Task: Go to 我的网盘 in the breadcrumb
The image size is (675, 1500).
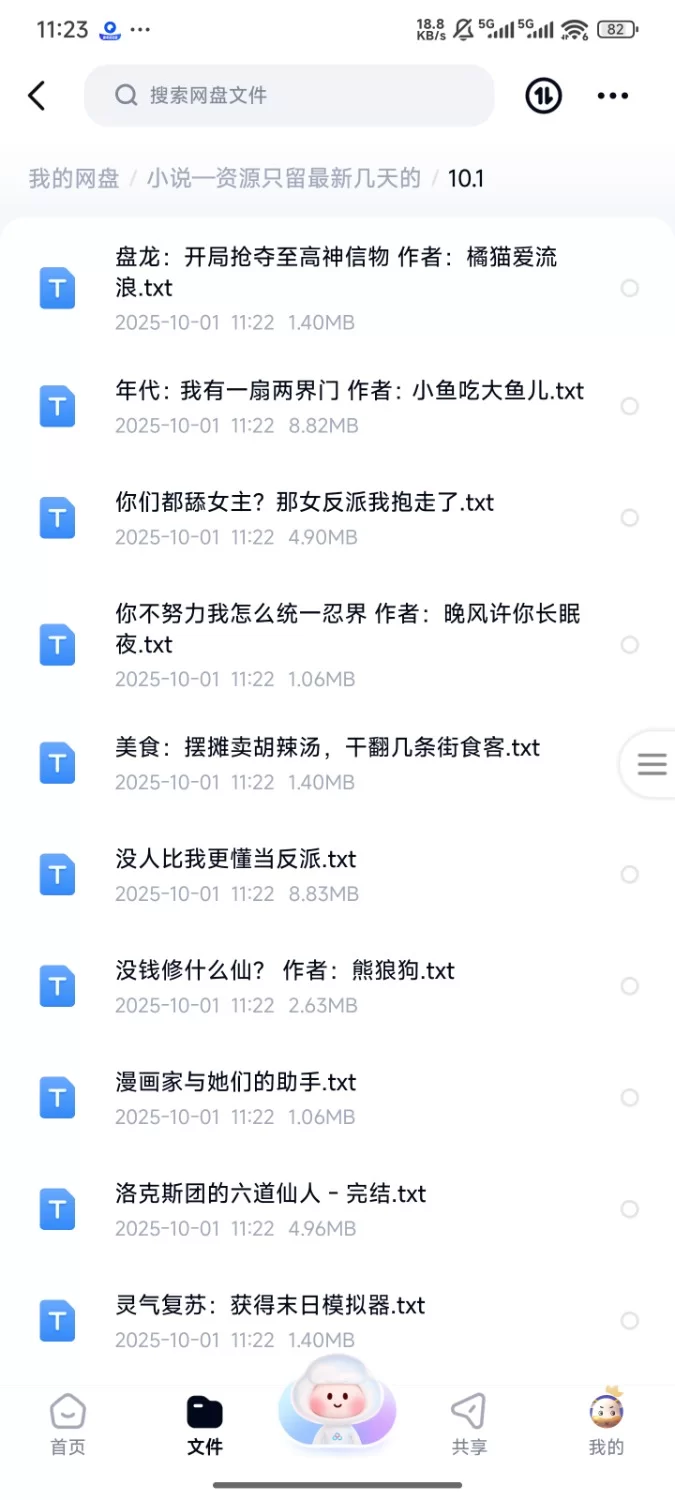Action: (74, 179)
